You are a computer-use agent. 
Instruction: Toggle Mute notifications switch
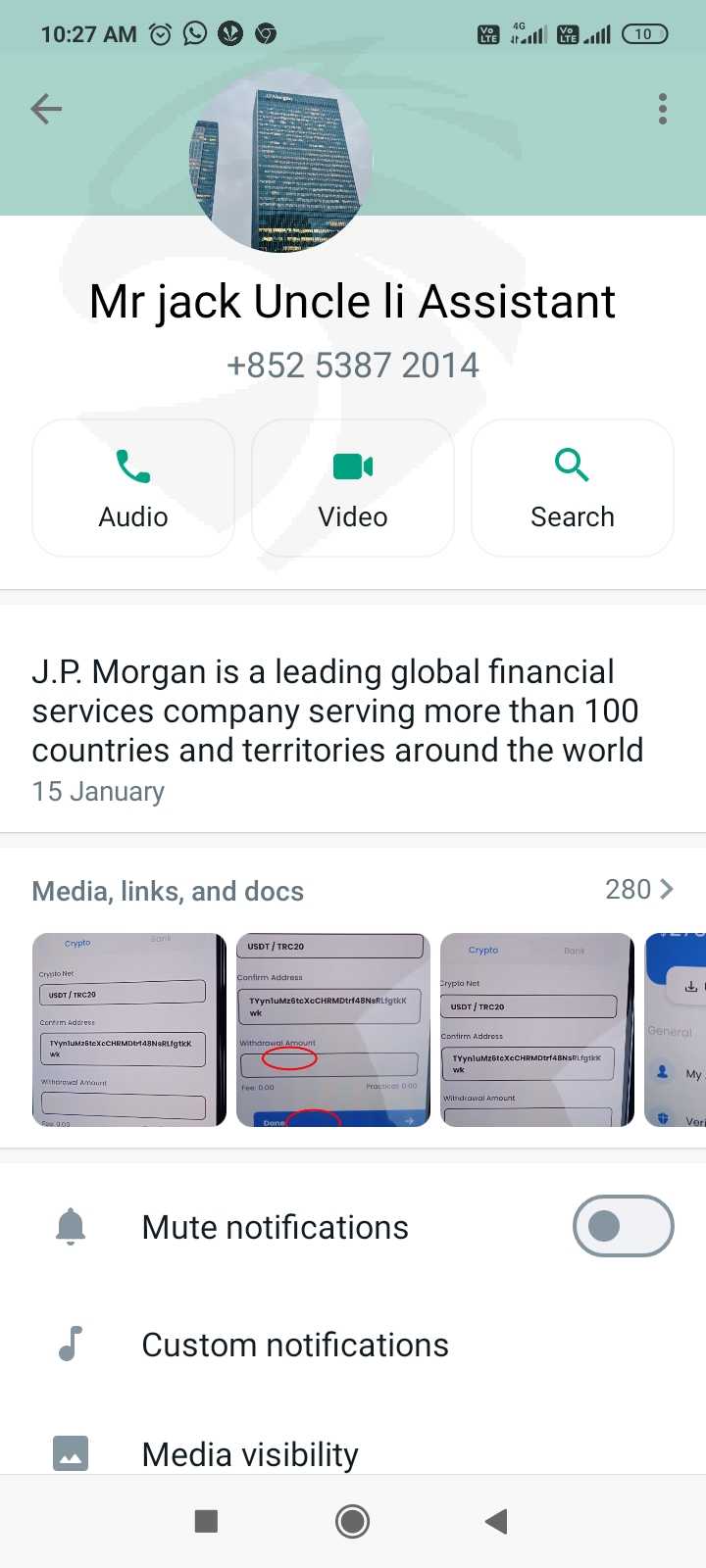point(624,1226)
